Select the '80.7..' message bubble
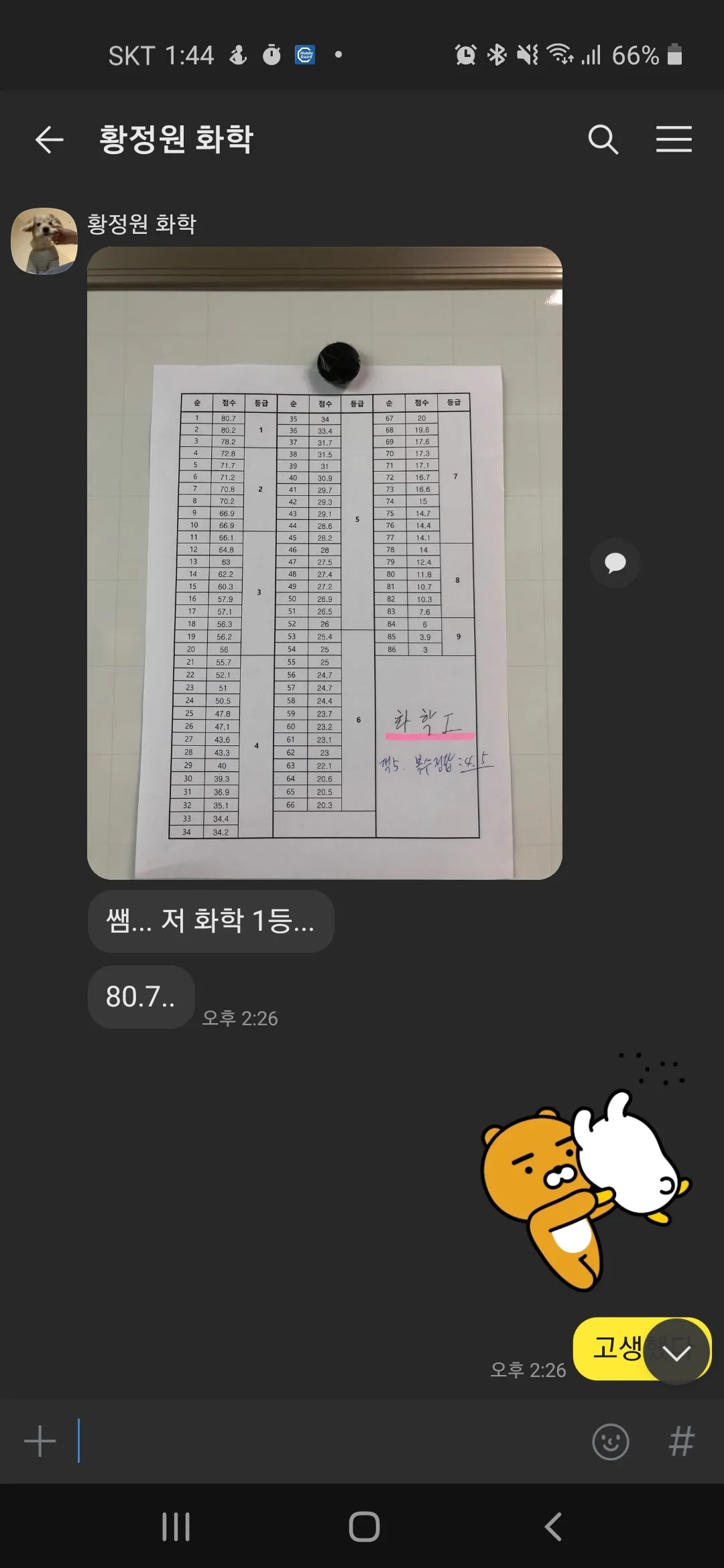724x1568 pixels. (140, 998)
